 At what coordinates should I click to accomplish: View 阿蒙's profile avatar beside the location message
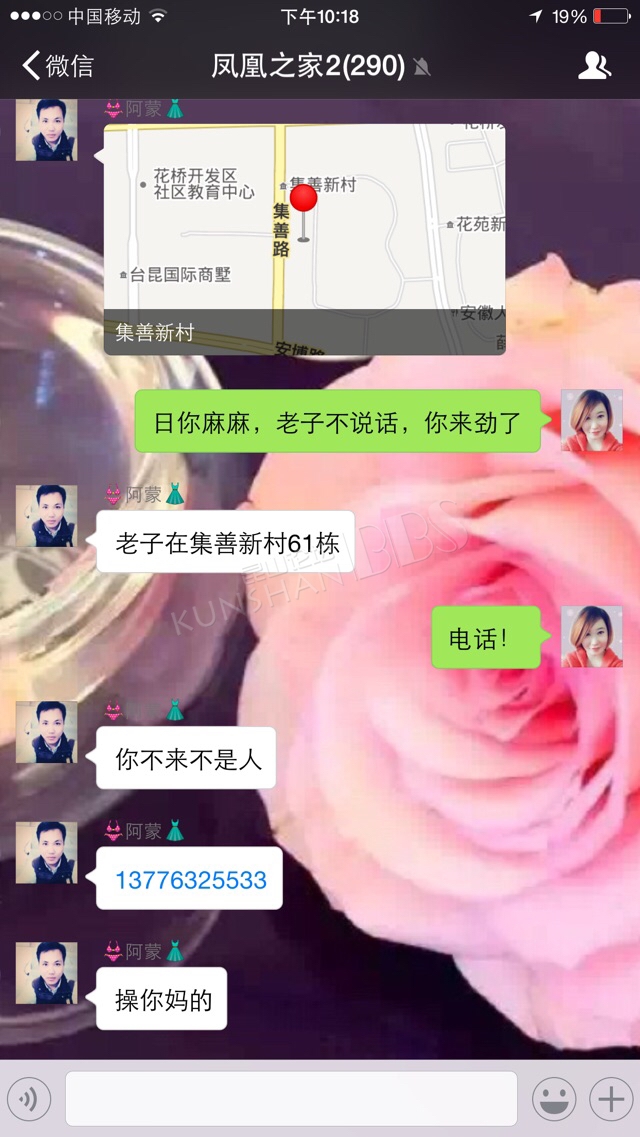pyautogui.click(x=46, y=130)
